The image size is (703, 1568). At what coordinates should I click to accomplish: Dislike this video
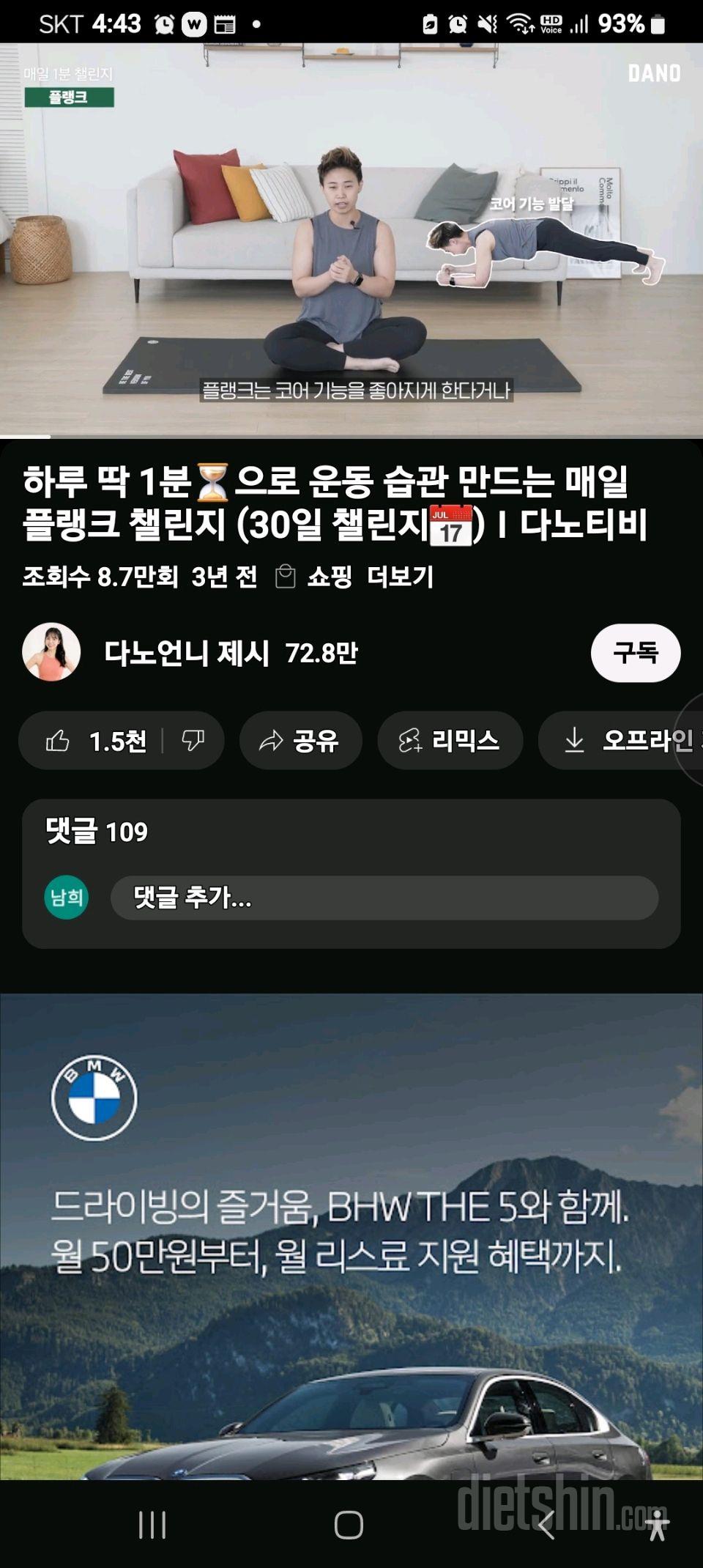pos(193,741)
